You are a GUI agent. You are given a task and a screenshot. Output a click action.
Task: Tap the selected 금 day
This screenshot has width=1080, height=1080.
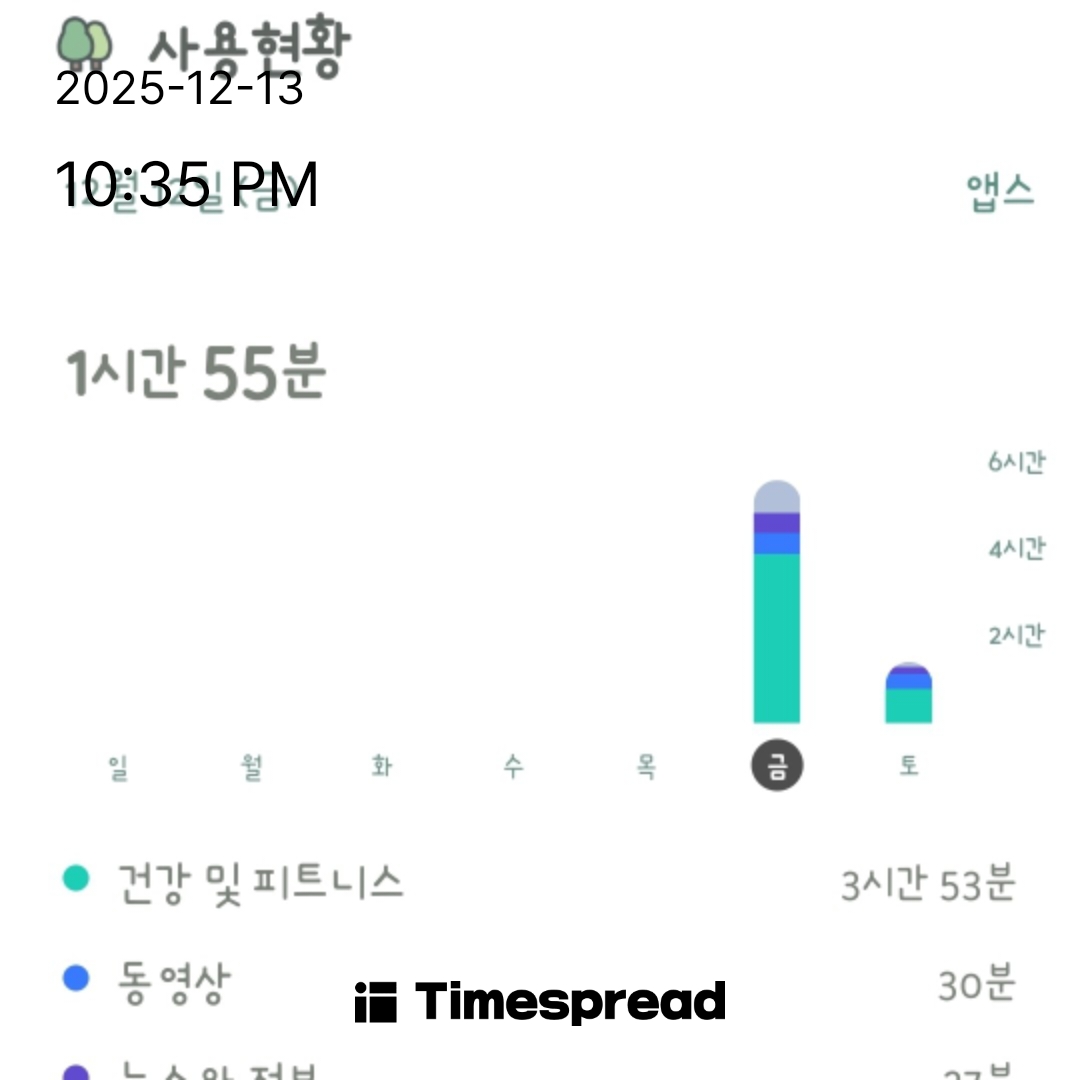click(x=777, y=767)
